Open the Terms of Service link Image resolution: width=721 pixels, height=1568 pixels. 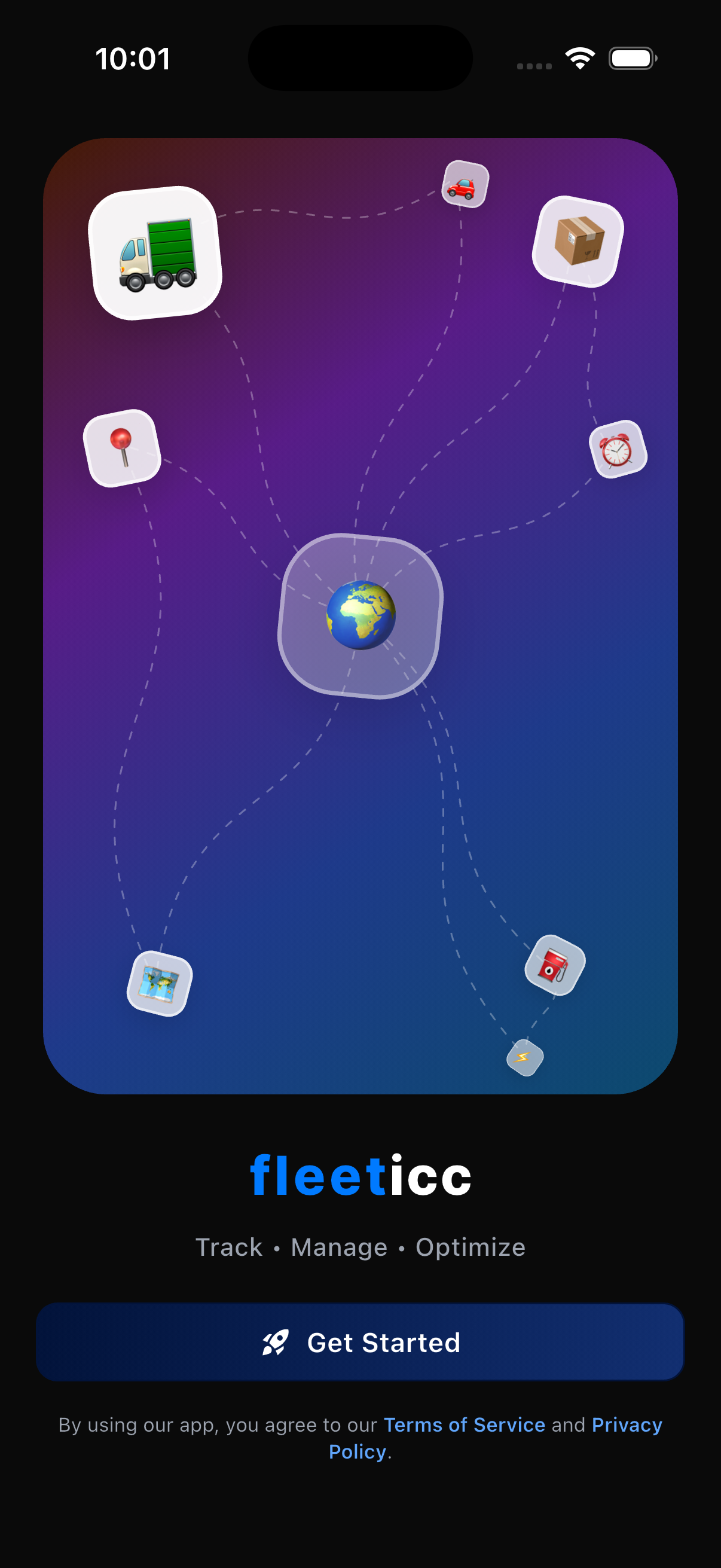[x=464, y=1424]
